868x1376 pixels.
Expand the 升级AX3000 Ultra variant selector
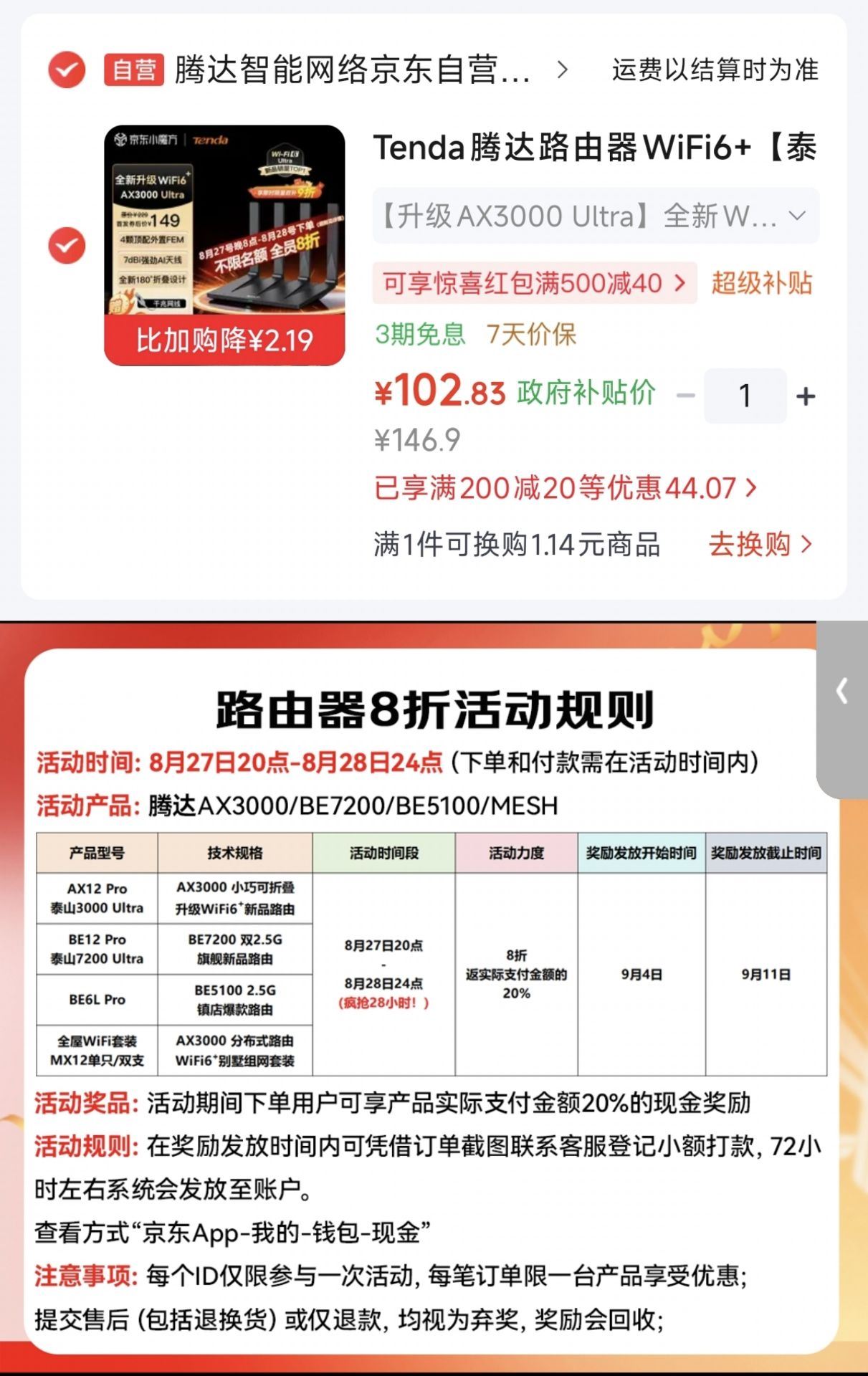tap(596, 216)
